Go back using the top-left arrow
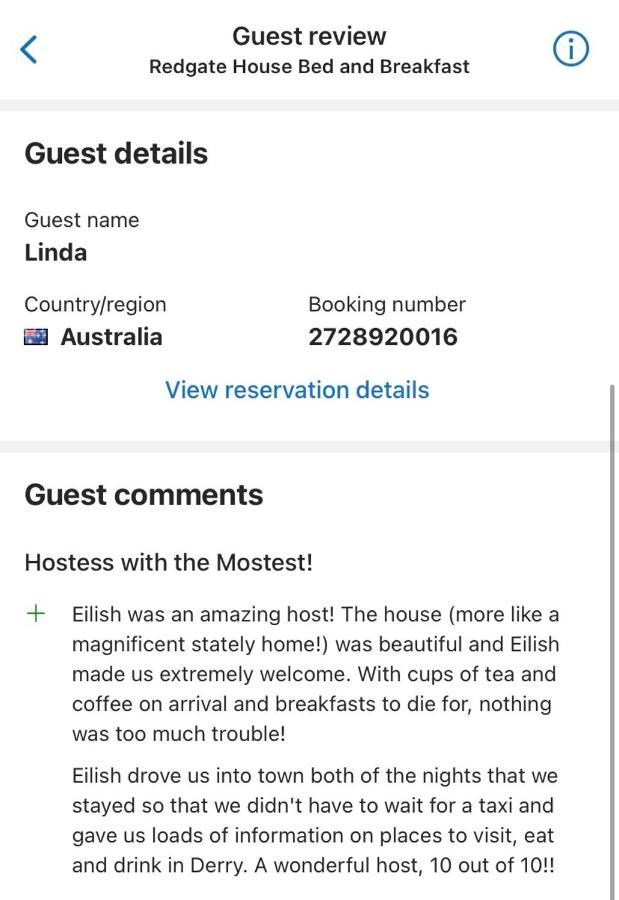Screen dimensions: 619x900 pyautogui.click(x=29, y=48)
